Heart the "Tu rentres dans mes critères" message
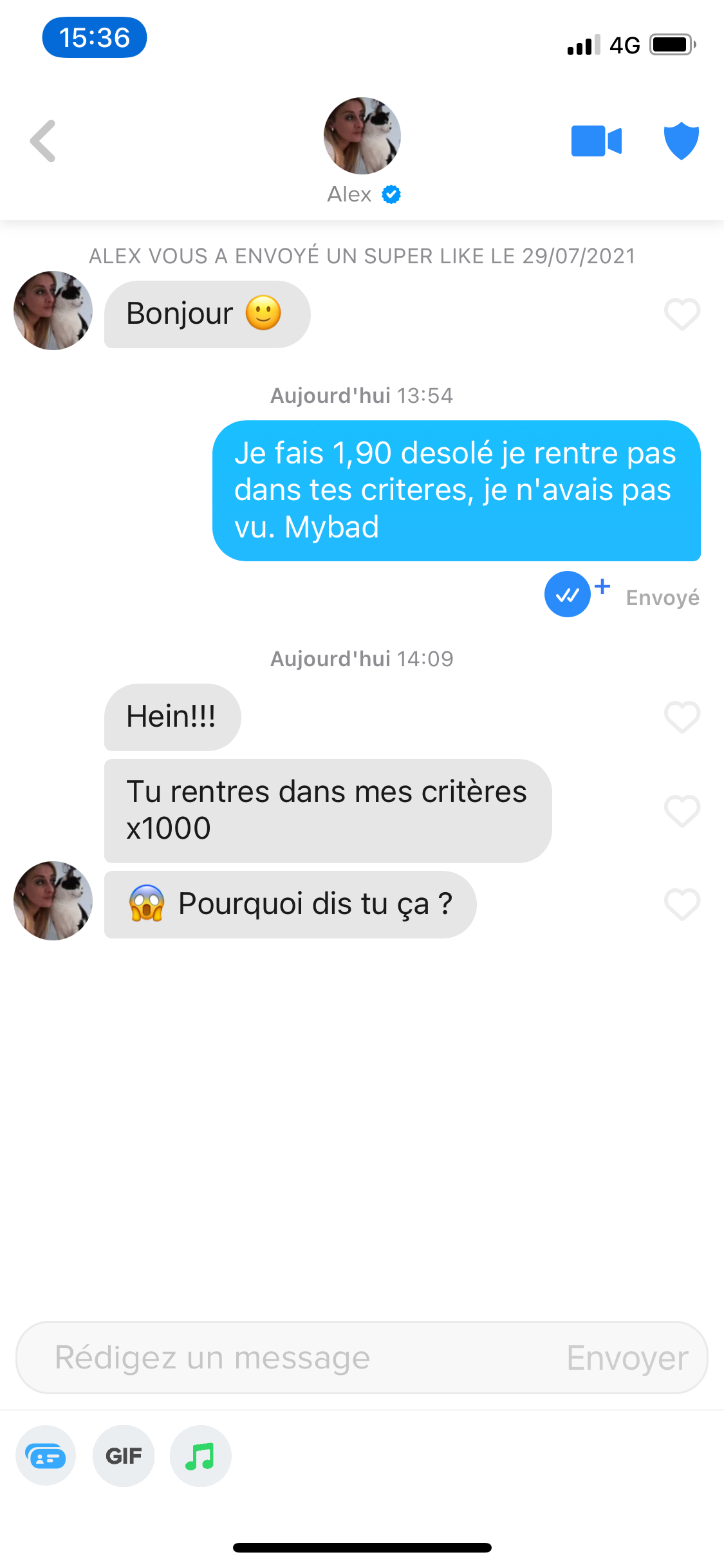Viewport: 724px width, 1568px height. click(x=682, y=811)
